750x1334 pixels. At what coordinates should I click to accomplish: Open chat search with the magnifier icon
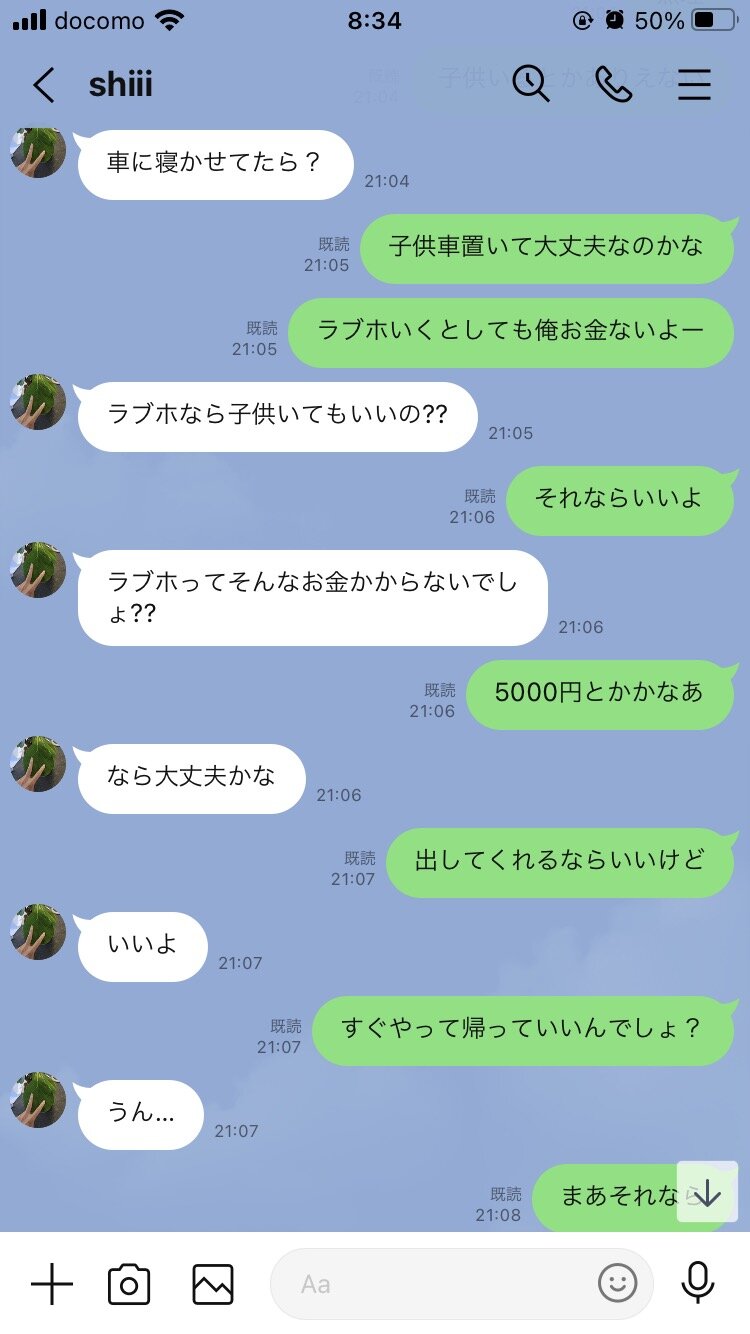531,84
